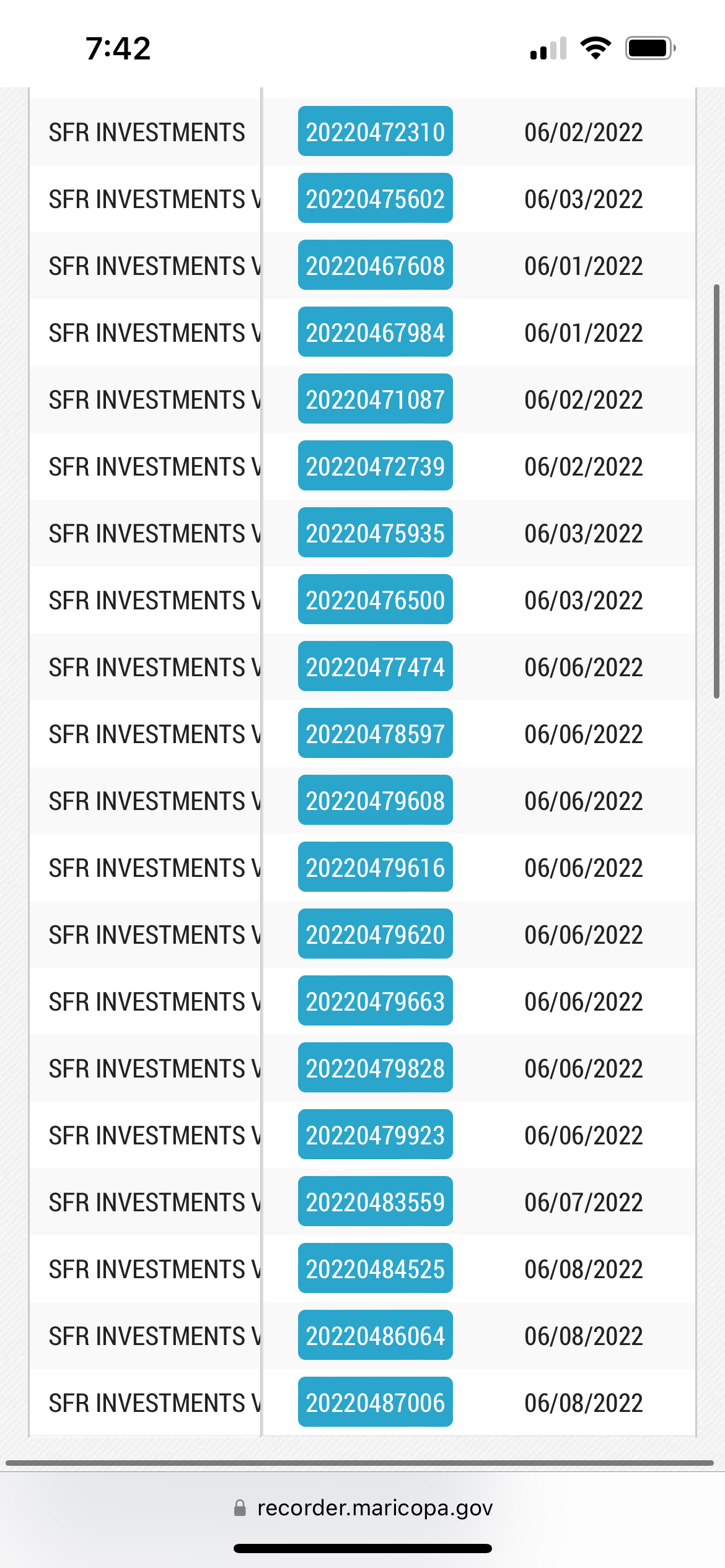Select document 20220478597
This screenshot has width=725, height=1568.
(x=375, y=733)
